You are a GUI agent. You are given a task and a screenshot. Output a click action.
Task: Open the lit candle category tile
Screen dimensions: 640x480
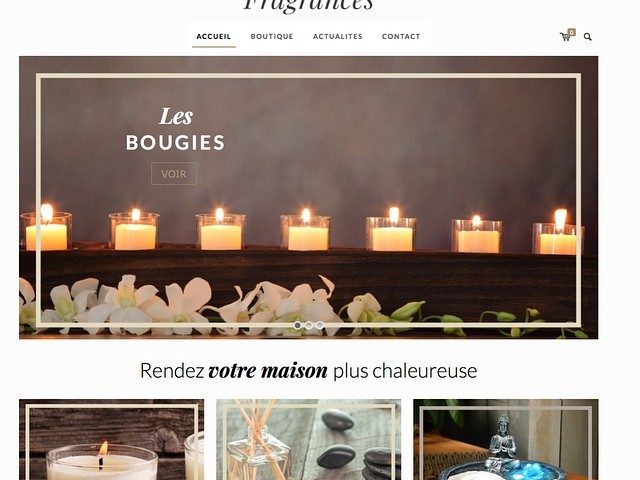tap(111, 440)
